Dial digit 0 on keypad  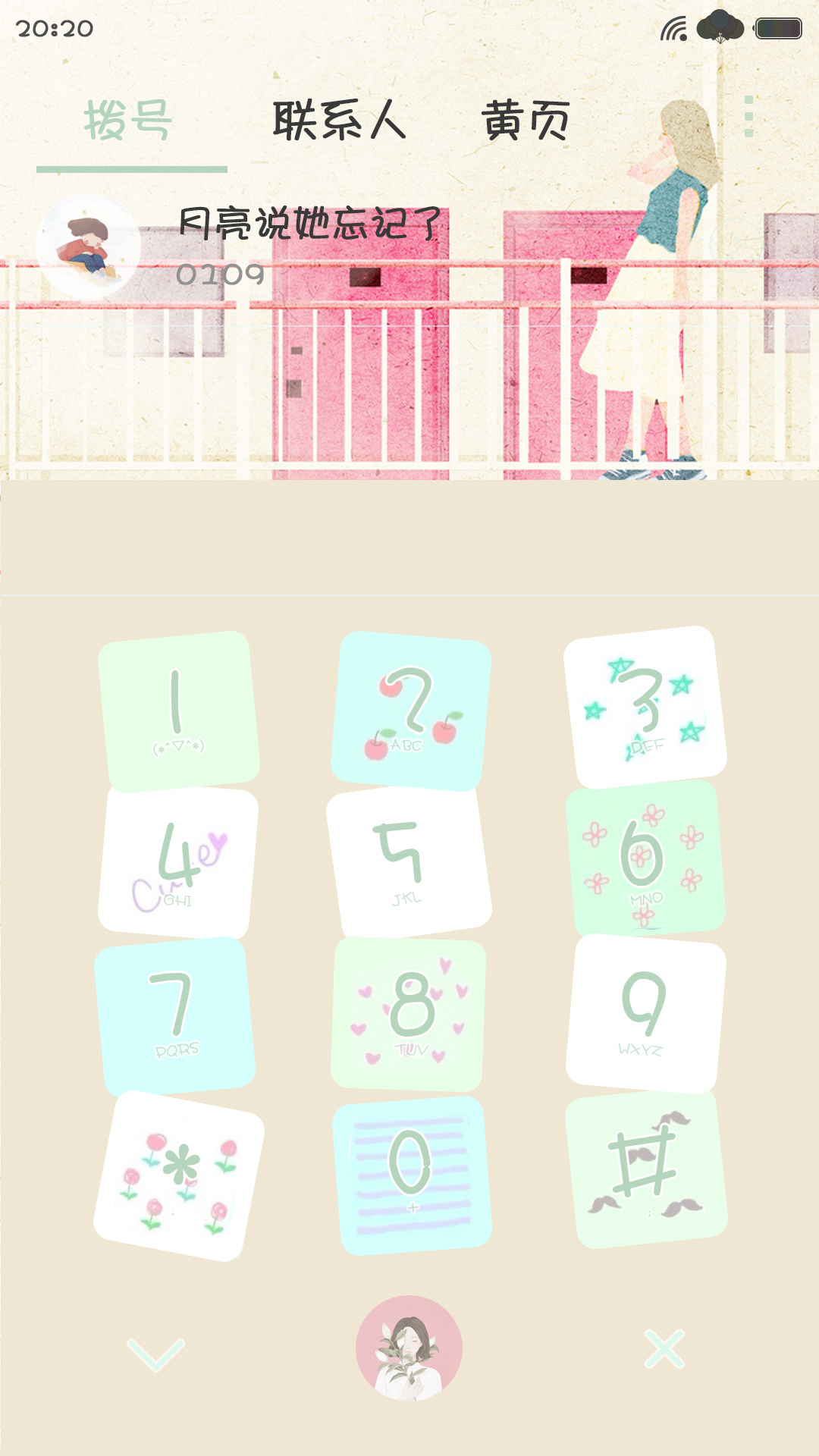412,1175
